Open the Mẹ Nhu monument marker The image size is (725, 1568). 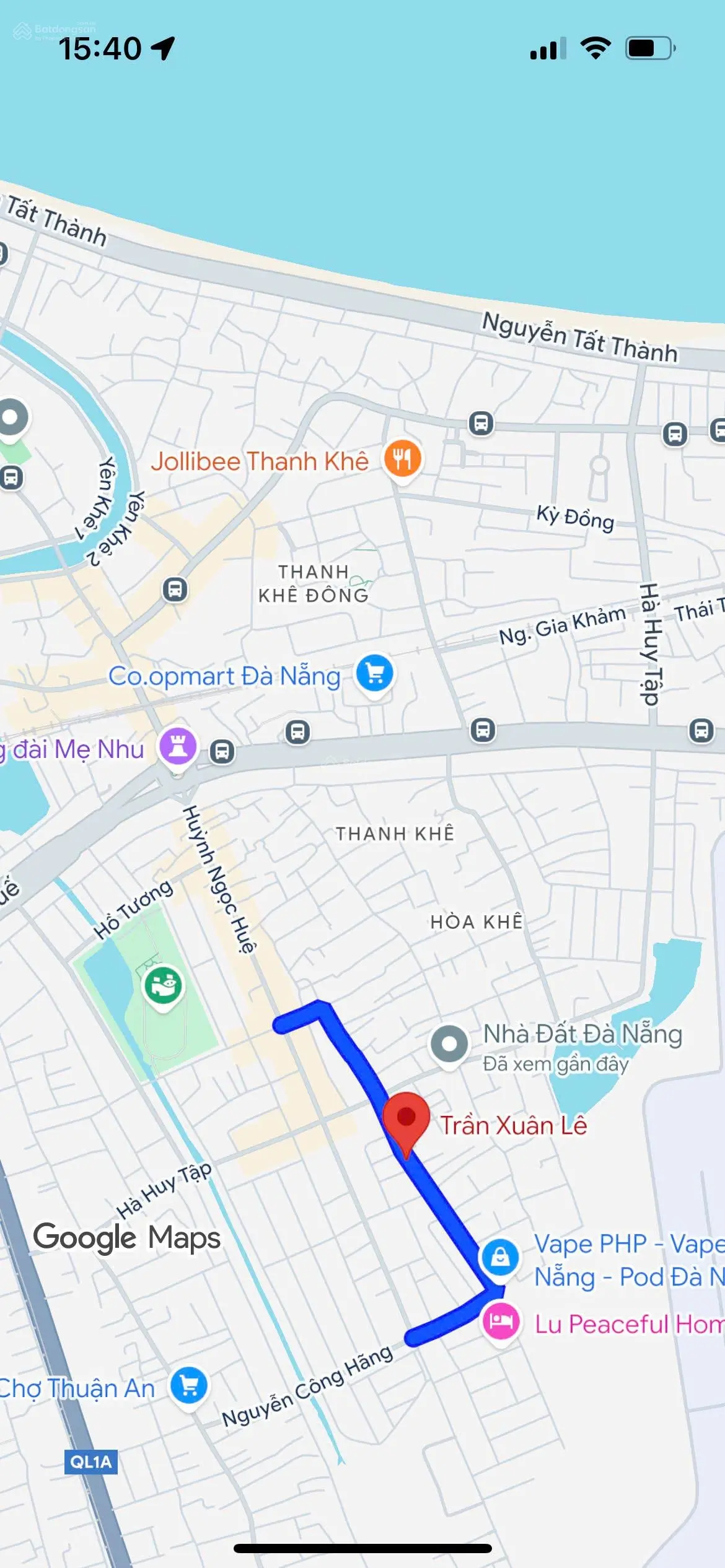178,745
